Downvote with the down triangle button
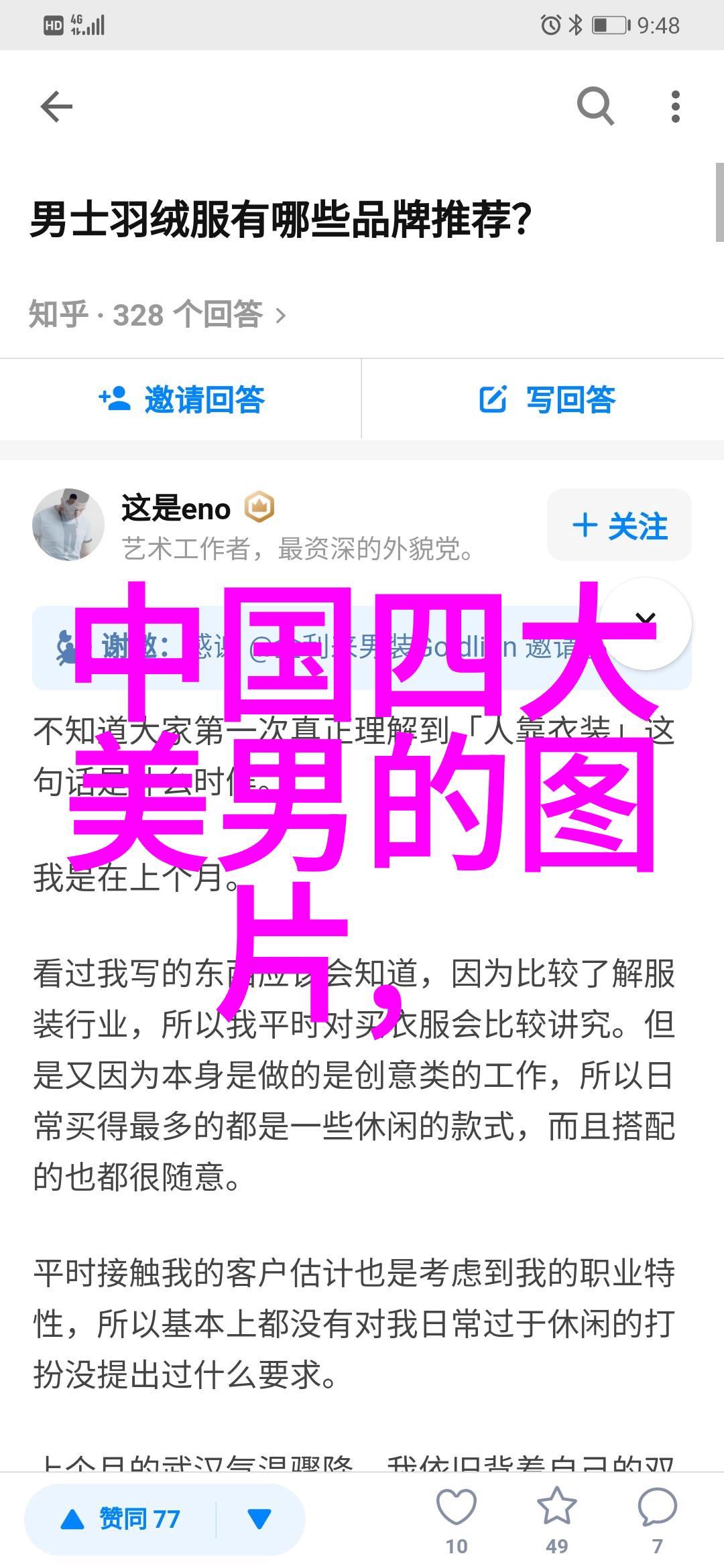 click(259, 1519)
